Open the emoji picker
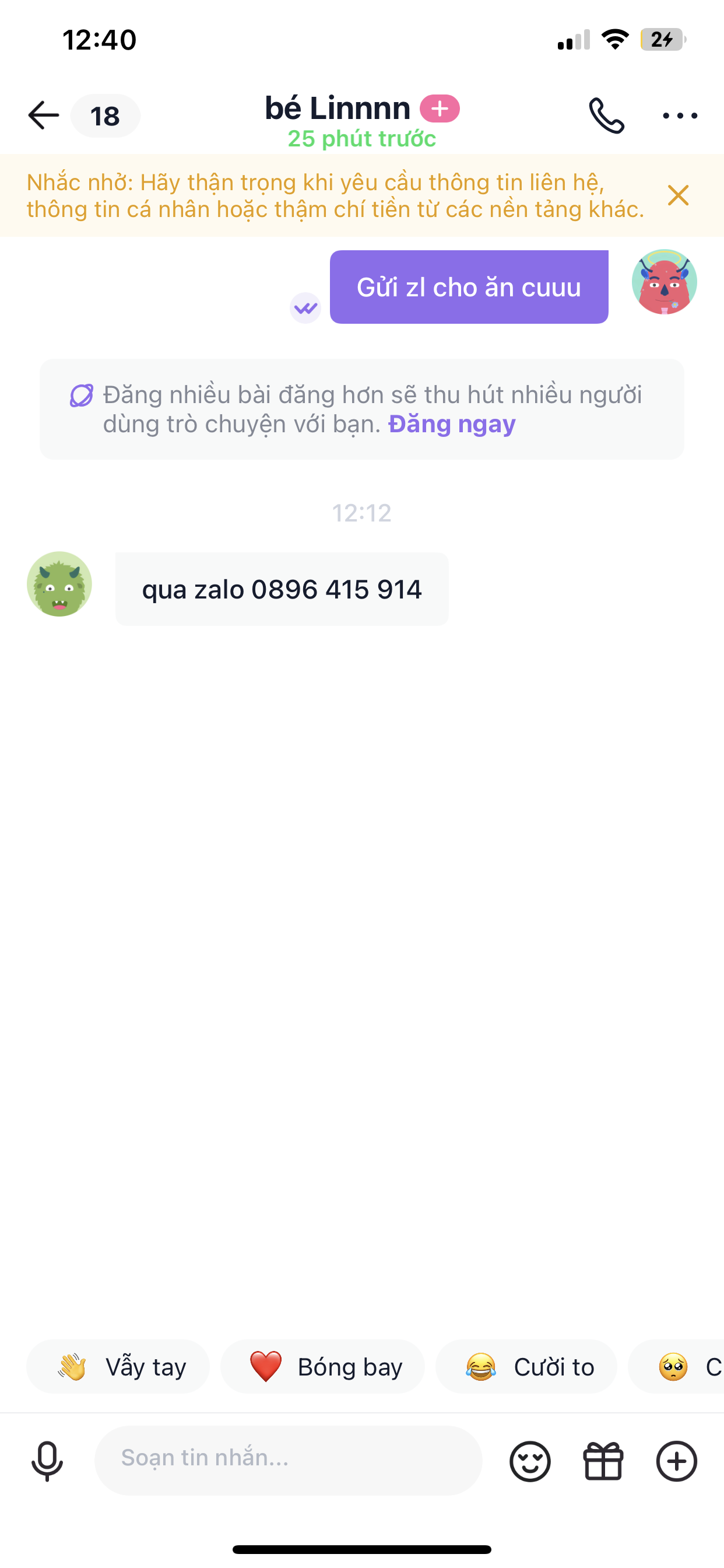This screenshot has width=724, height=1568. (530, 1461)
